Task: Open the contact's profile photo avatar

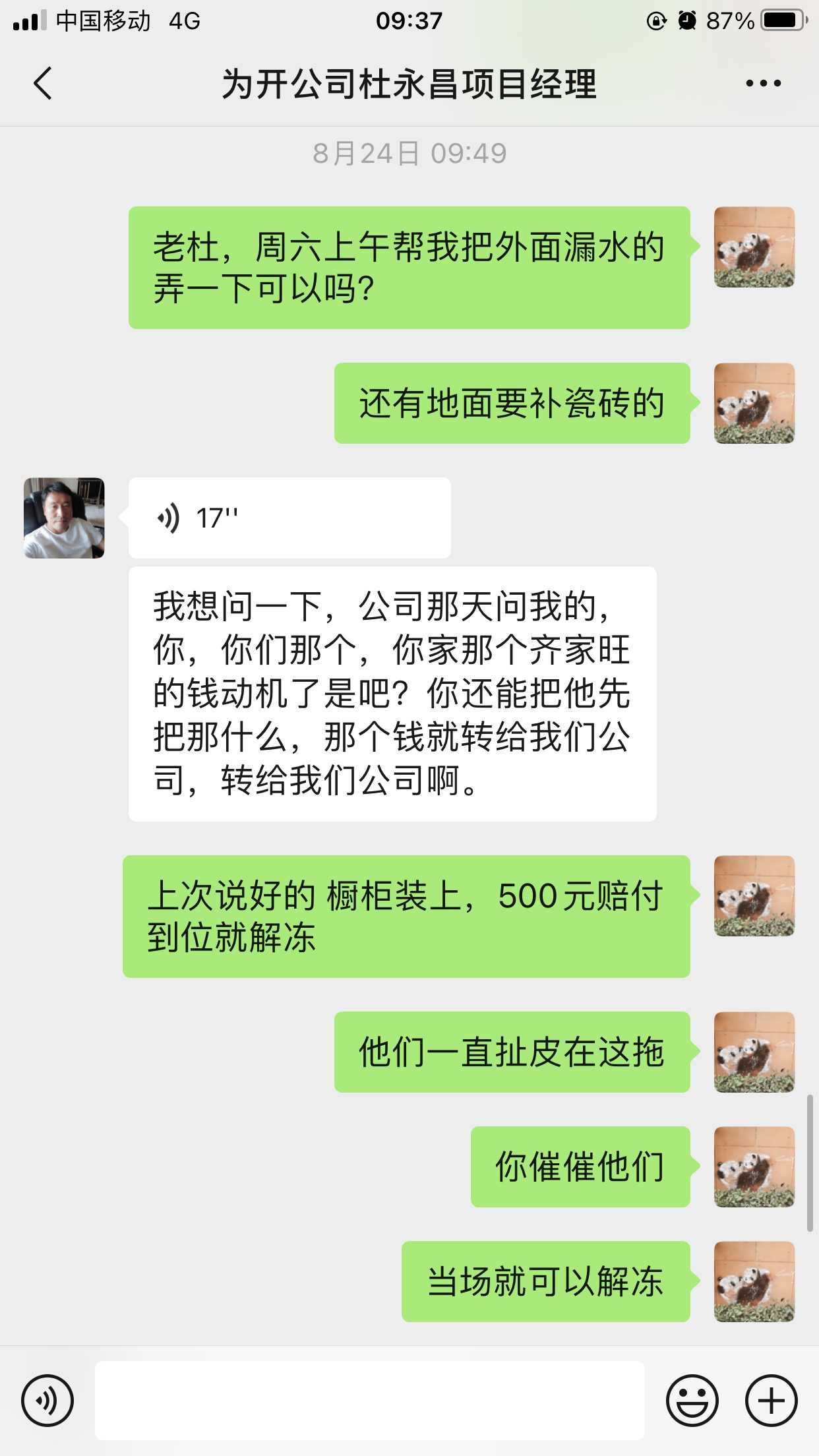Action: (64, 518)
